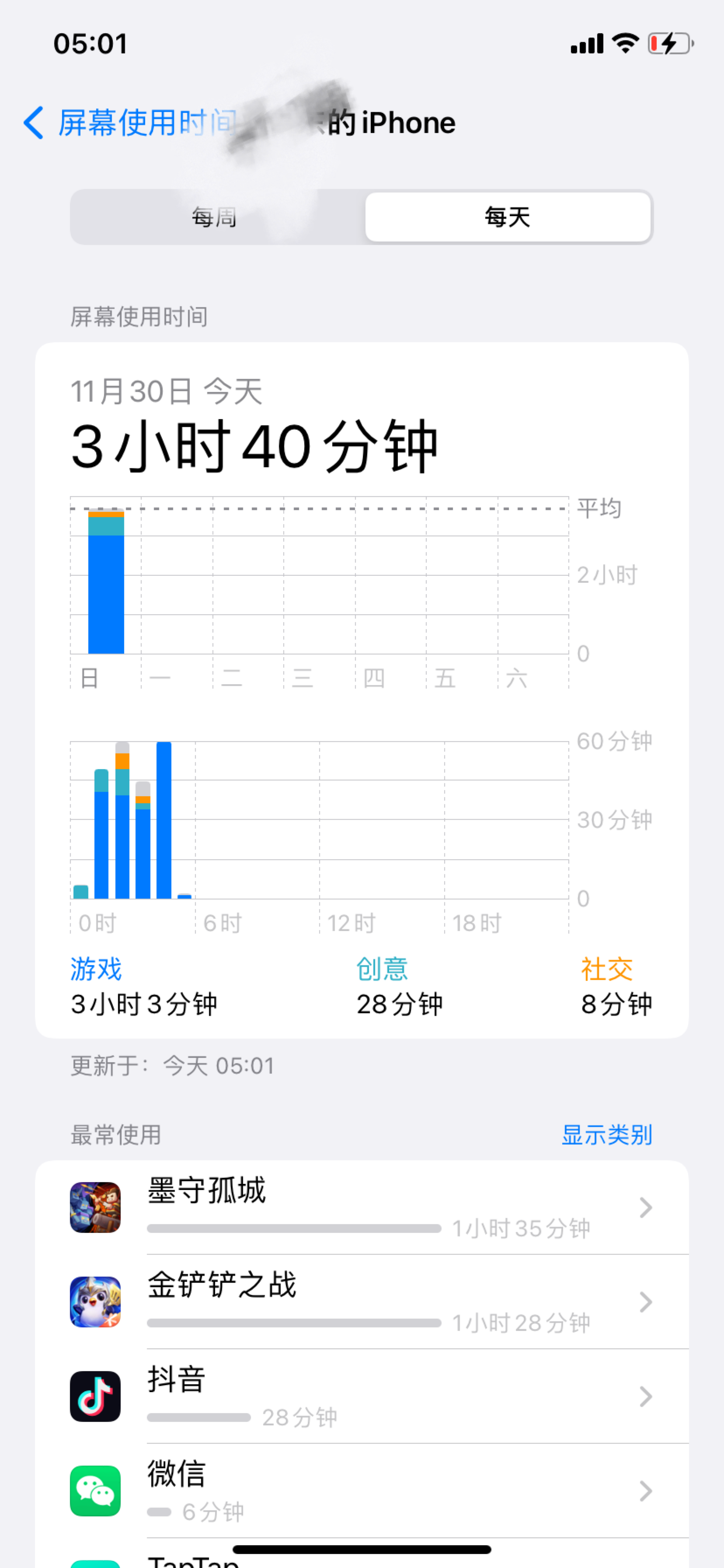Toggle the 游戏 category filter
The image size is (724, 1568).
tap(95, 968)
